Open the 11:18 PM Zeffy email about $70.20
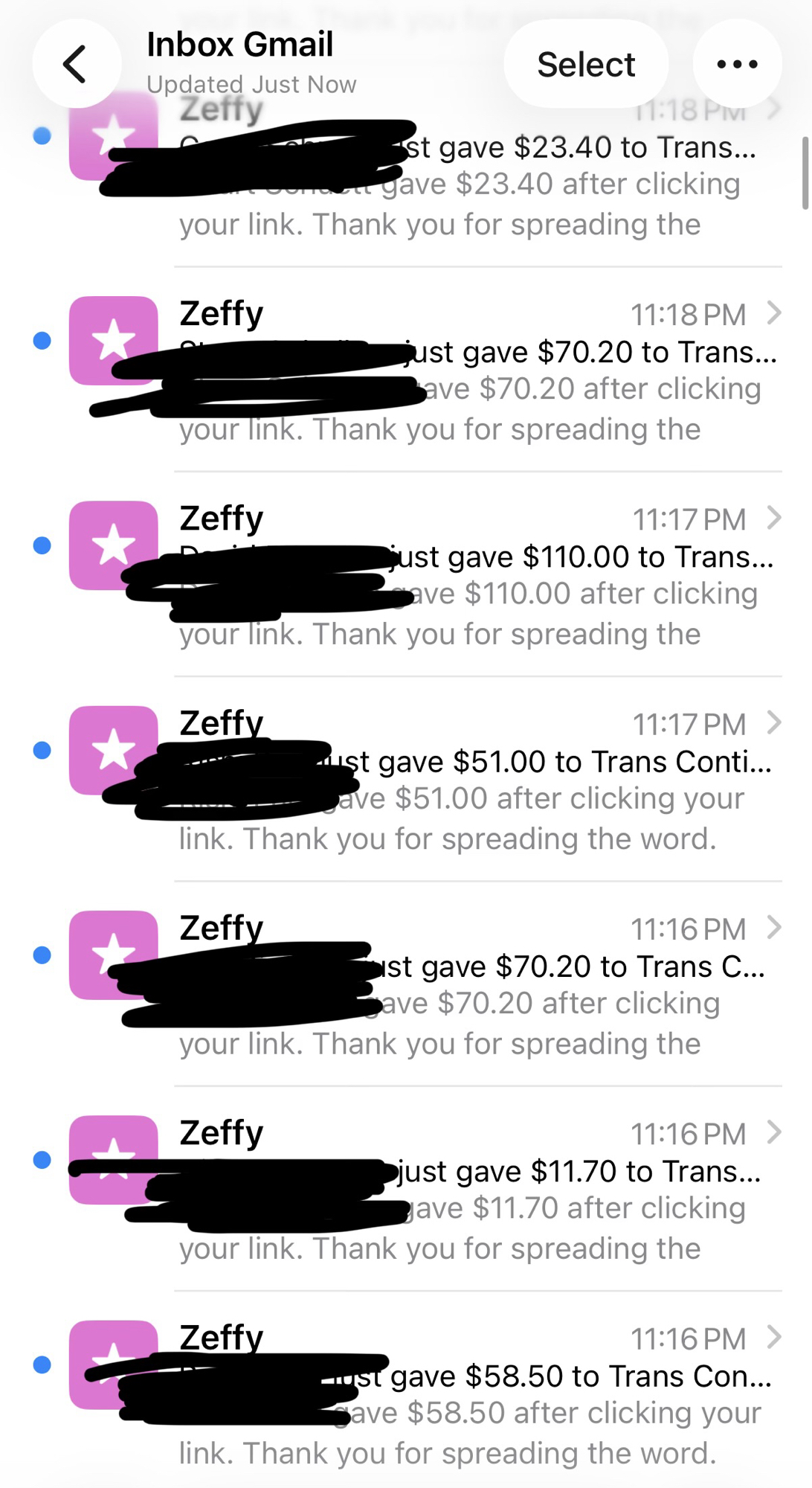This screenshot has height=1488, width=812. tap(476, 372)
